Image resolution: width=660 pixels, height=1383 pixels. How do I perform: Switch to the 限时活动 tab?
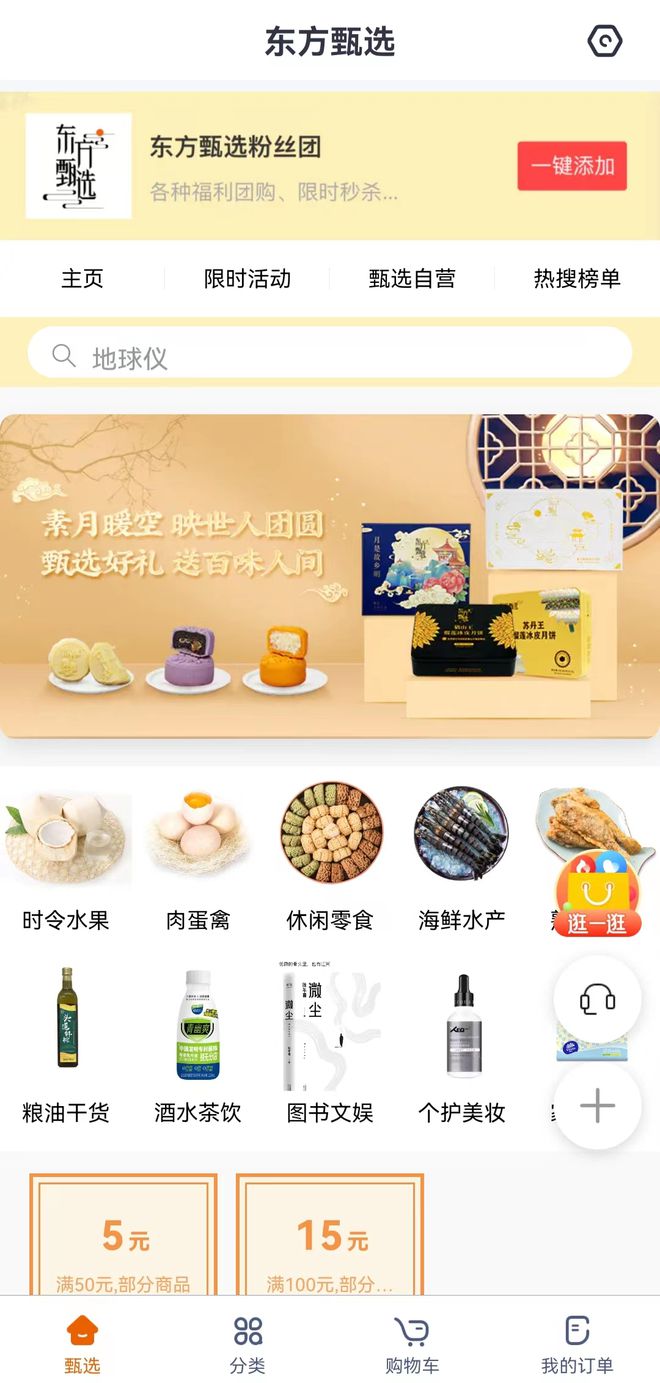(247, 279)
